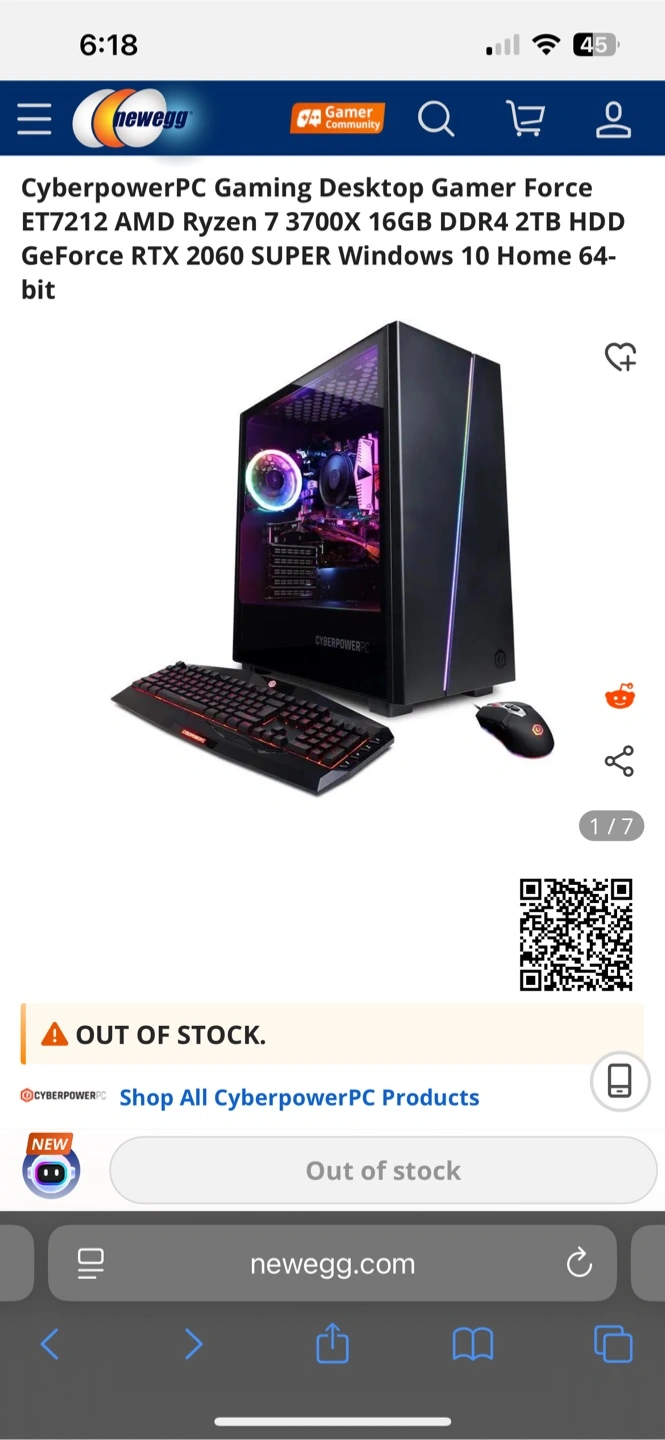Tap the share icon under Reddit
Screen dimensions: 665x1440
620,762
